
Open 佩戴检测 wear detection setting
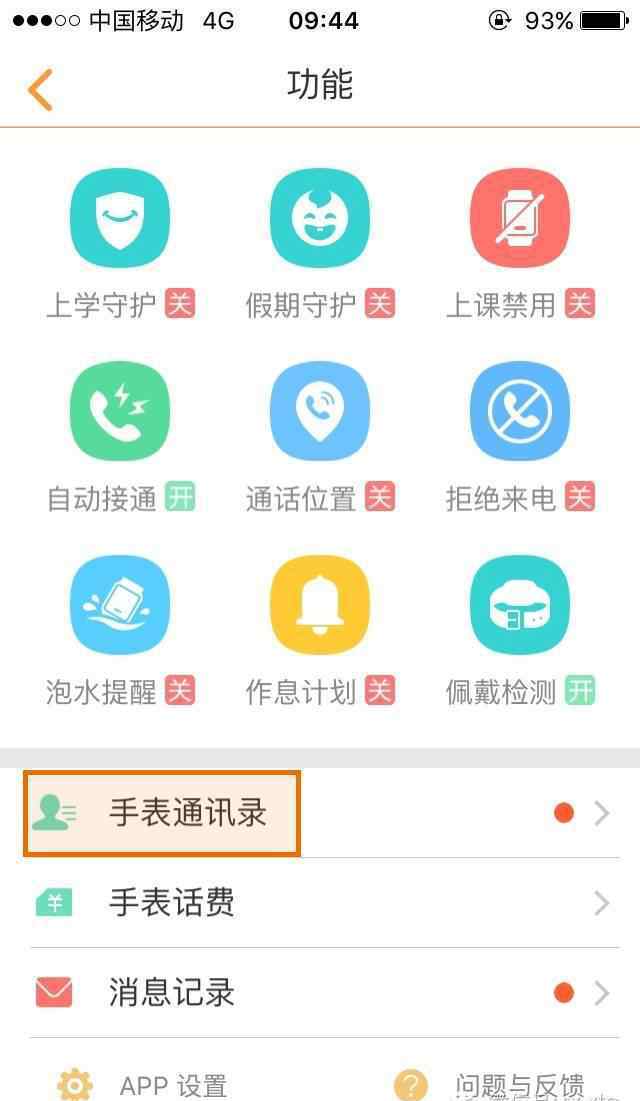[x=519, y=607]
